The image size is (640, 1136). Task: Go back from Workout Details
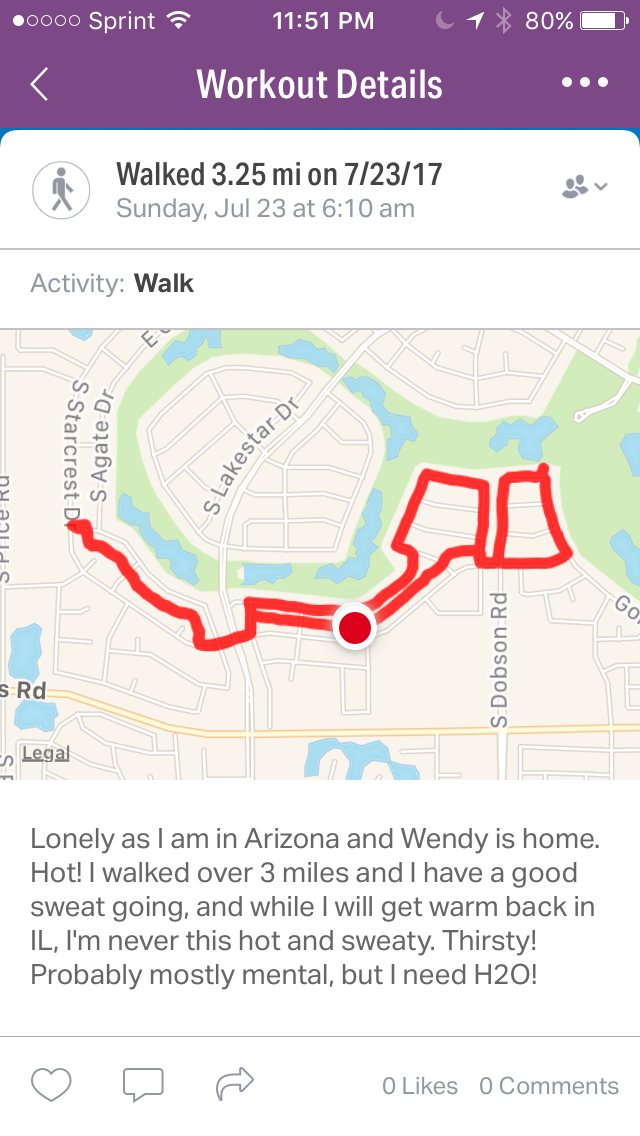[x=39, y=84]
